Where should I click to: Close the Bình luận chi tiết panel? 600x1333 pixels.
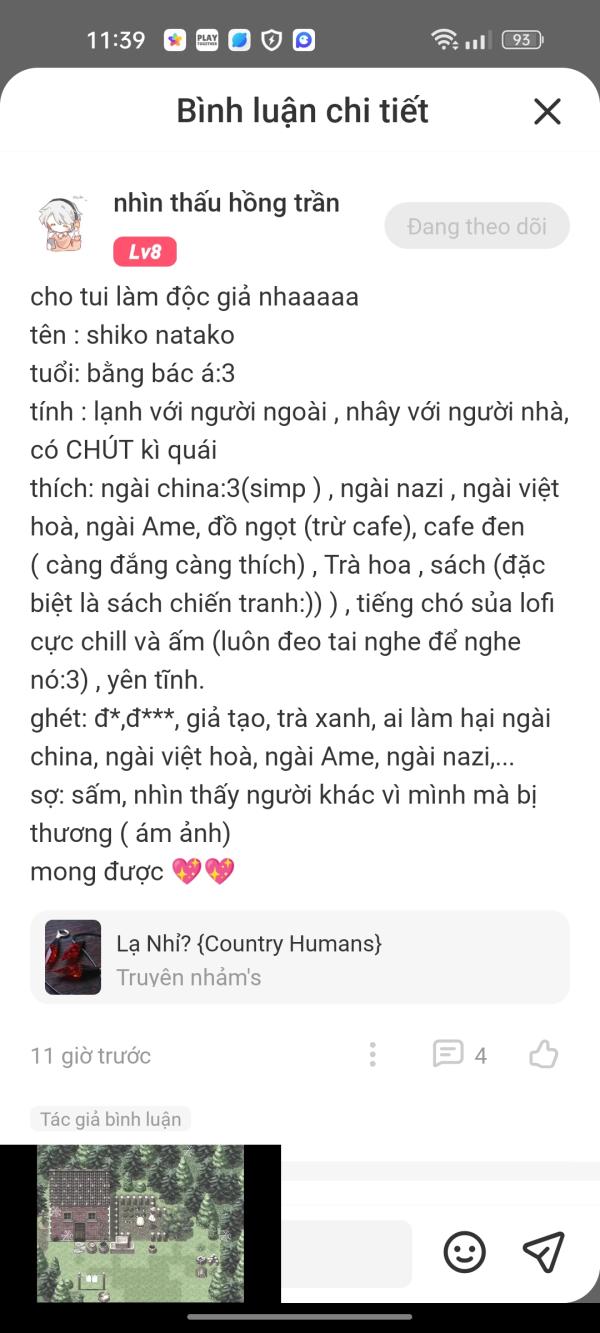click(x=547, y=111)
